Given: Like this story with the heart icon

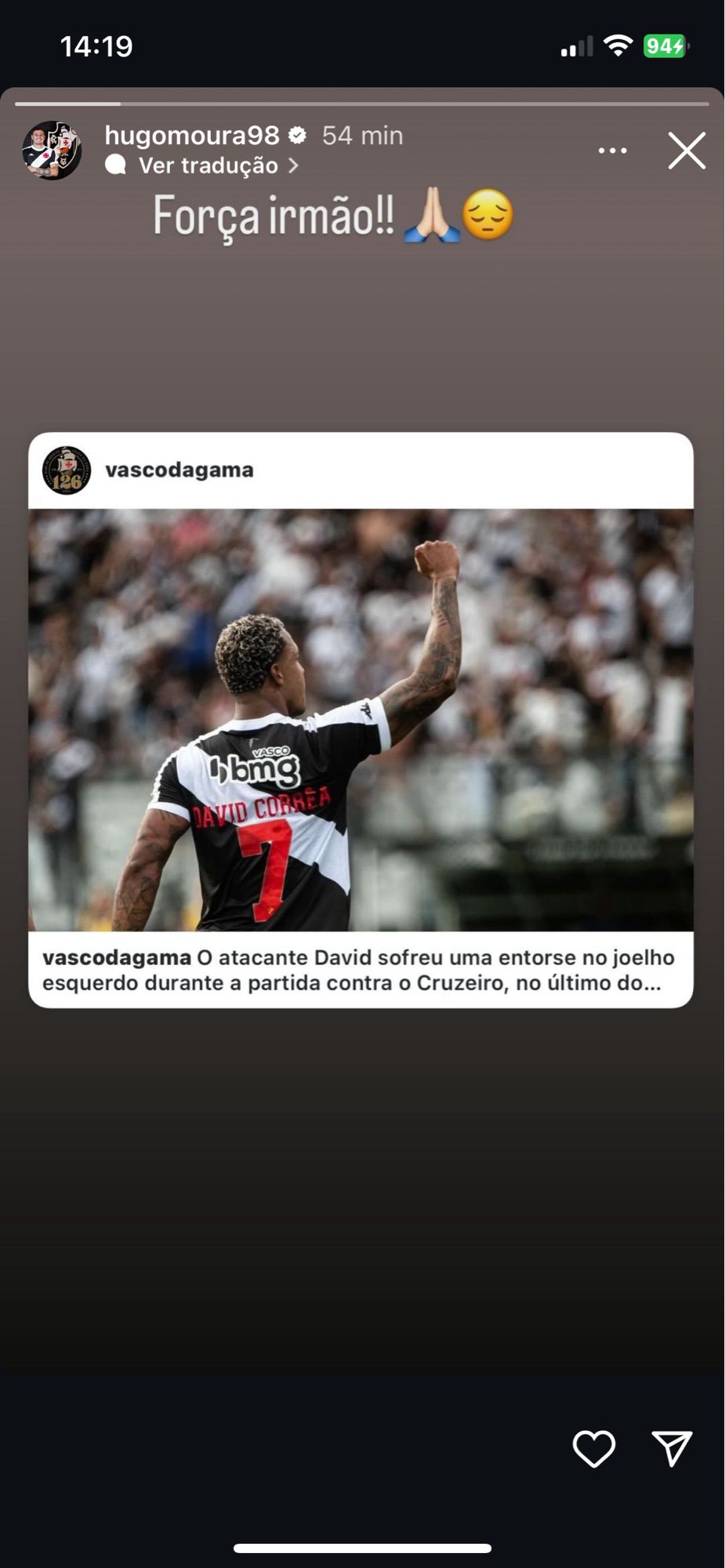Looking at the screenshot, I should point(594,1448).
